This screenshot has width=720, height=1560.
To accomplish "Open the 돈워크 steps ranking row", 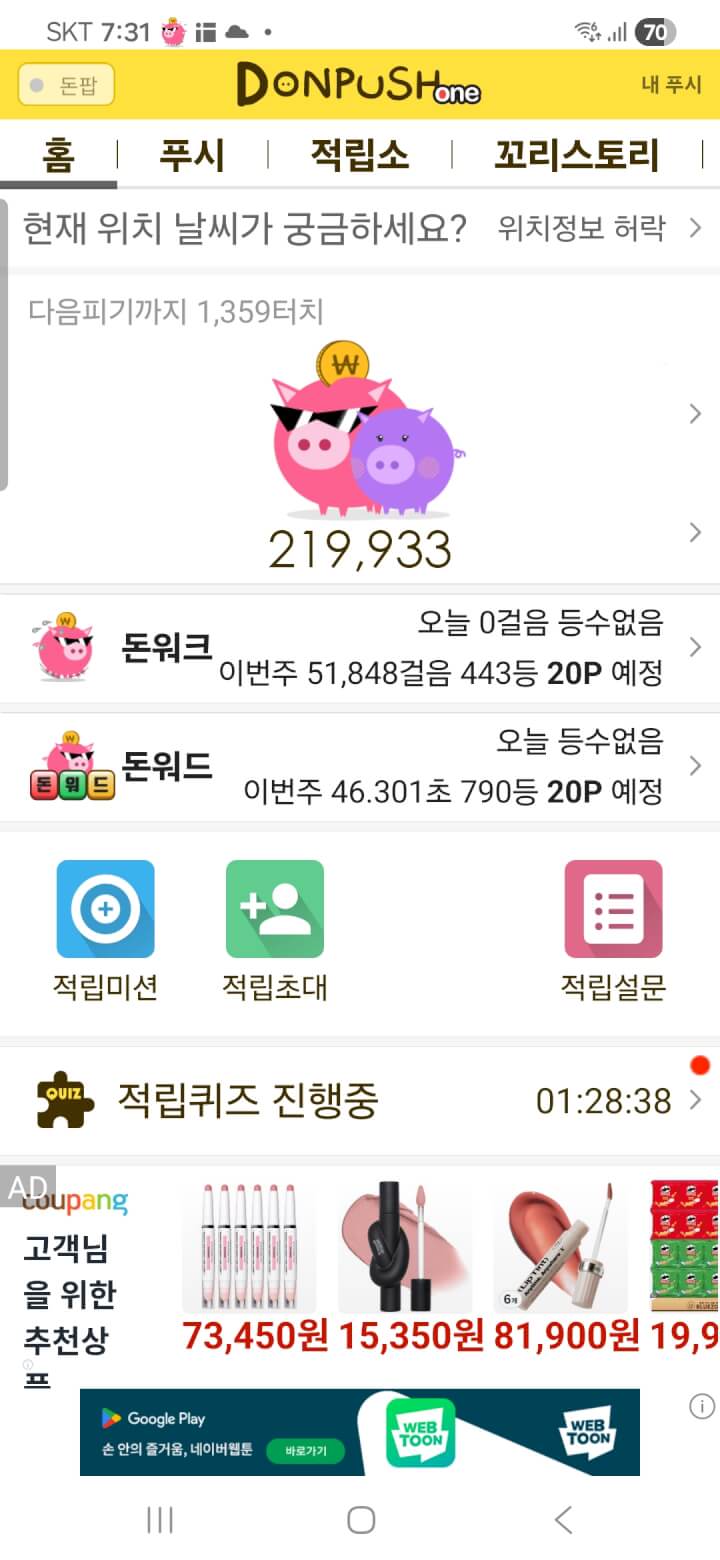I will tap(360, 648).
